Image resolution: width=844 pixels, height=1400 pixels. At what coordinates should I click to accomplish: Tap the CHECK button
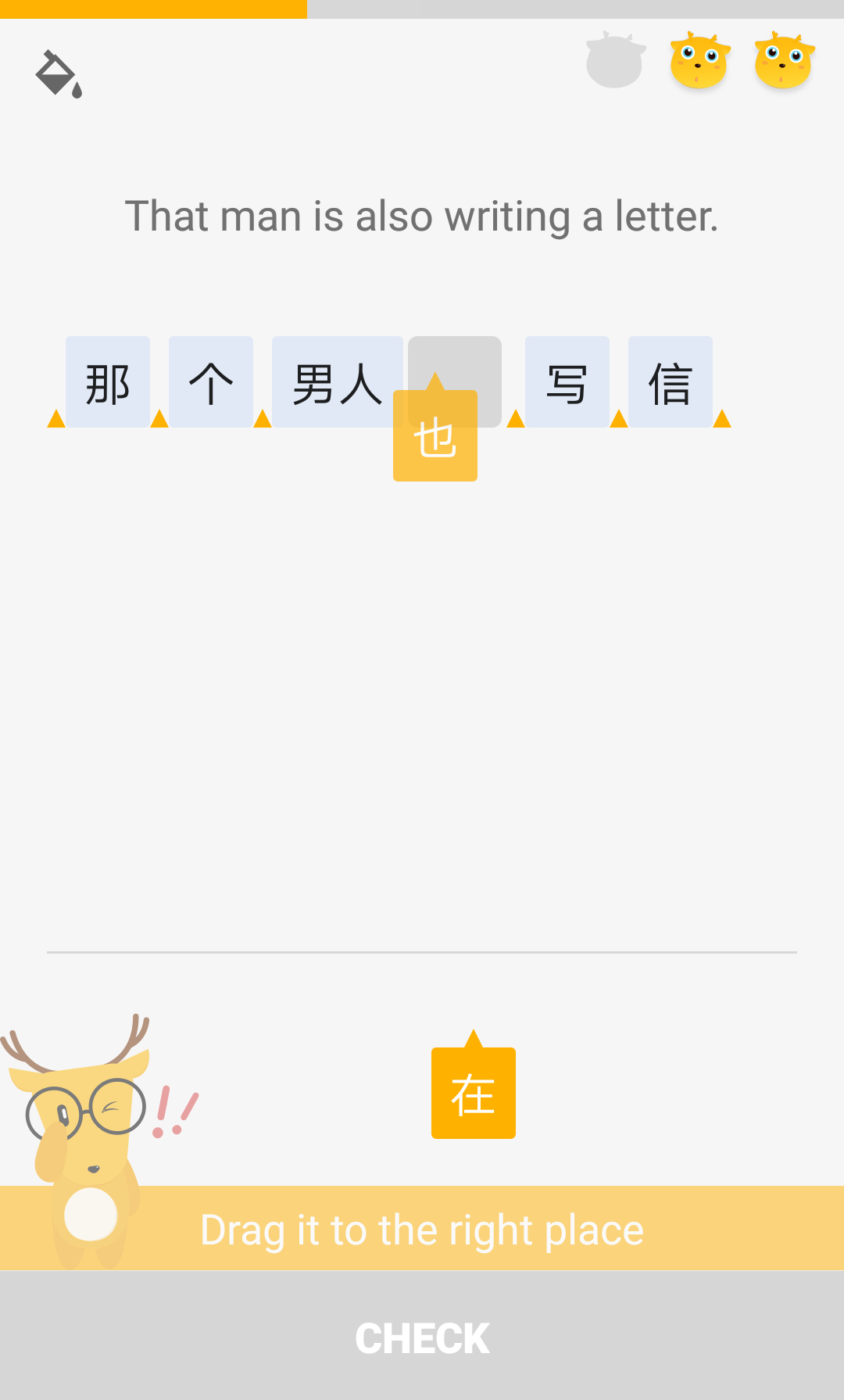pos(422,1337)
